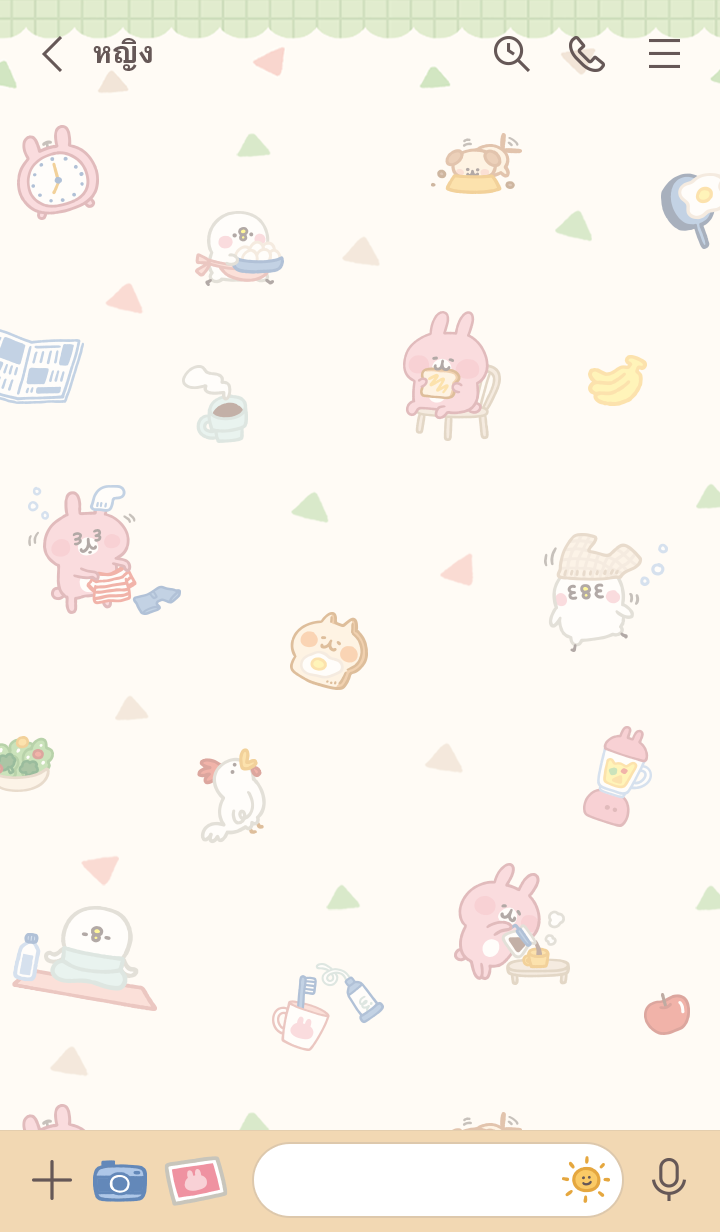
Task: Open the plus attachment options
Action: coord(52,1180)
